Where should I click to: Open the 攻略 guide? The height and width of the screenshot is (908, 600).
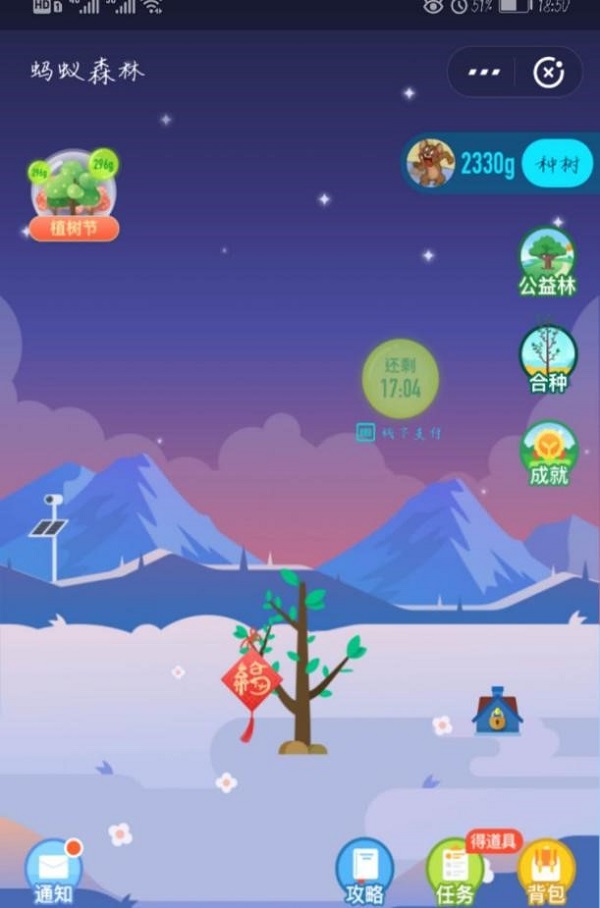[x=363, y=870]
